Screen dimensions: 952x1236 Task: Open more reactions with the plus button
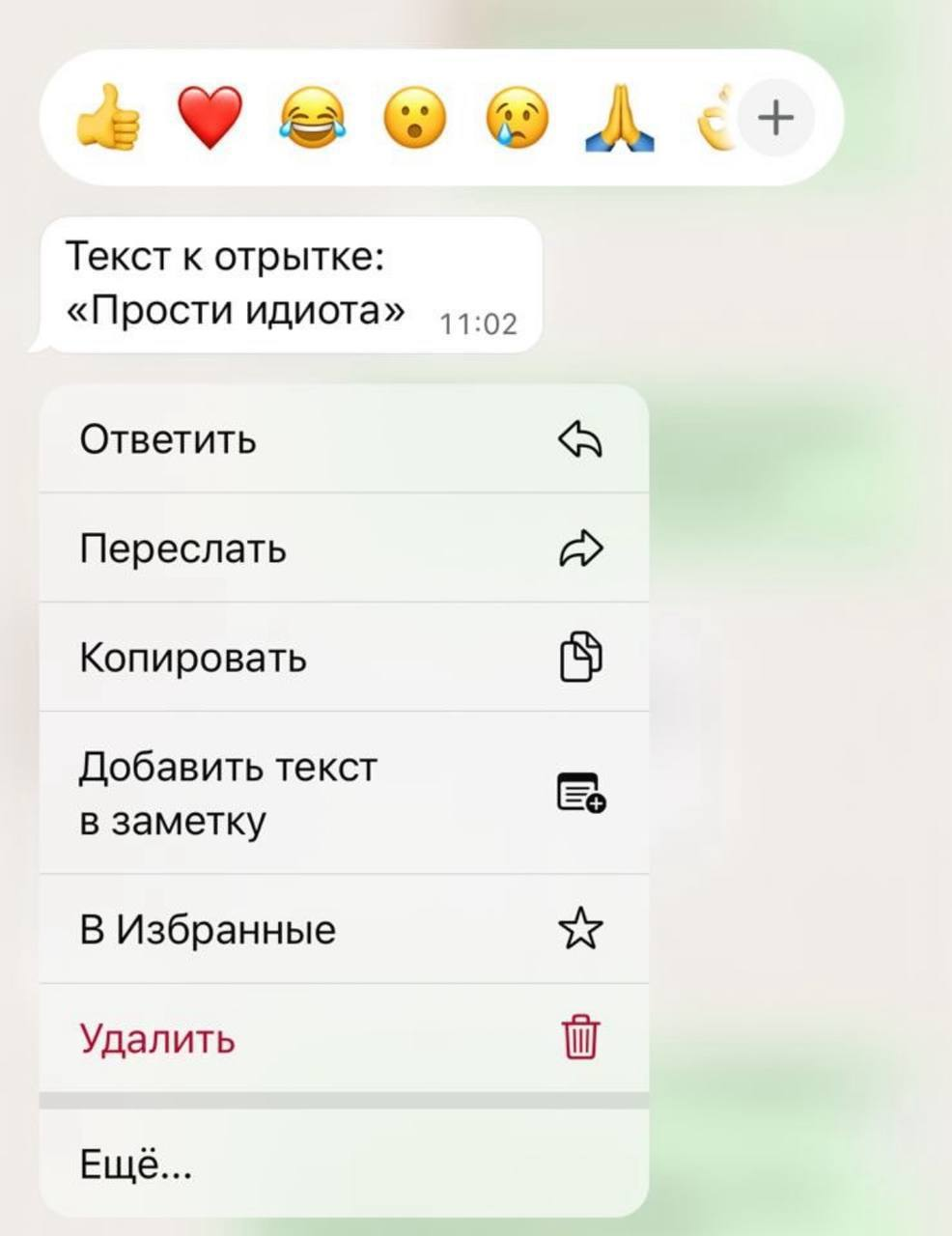[x=776, y=118]
